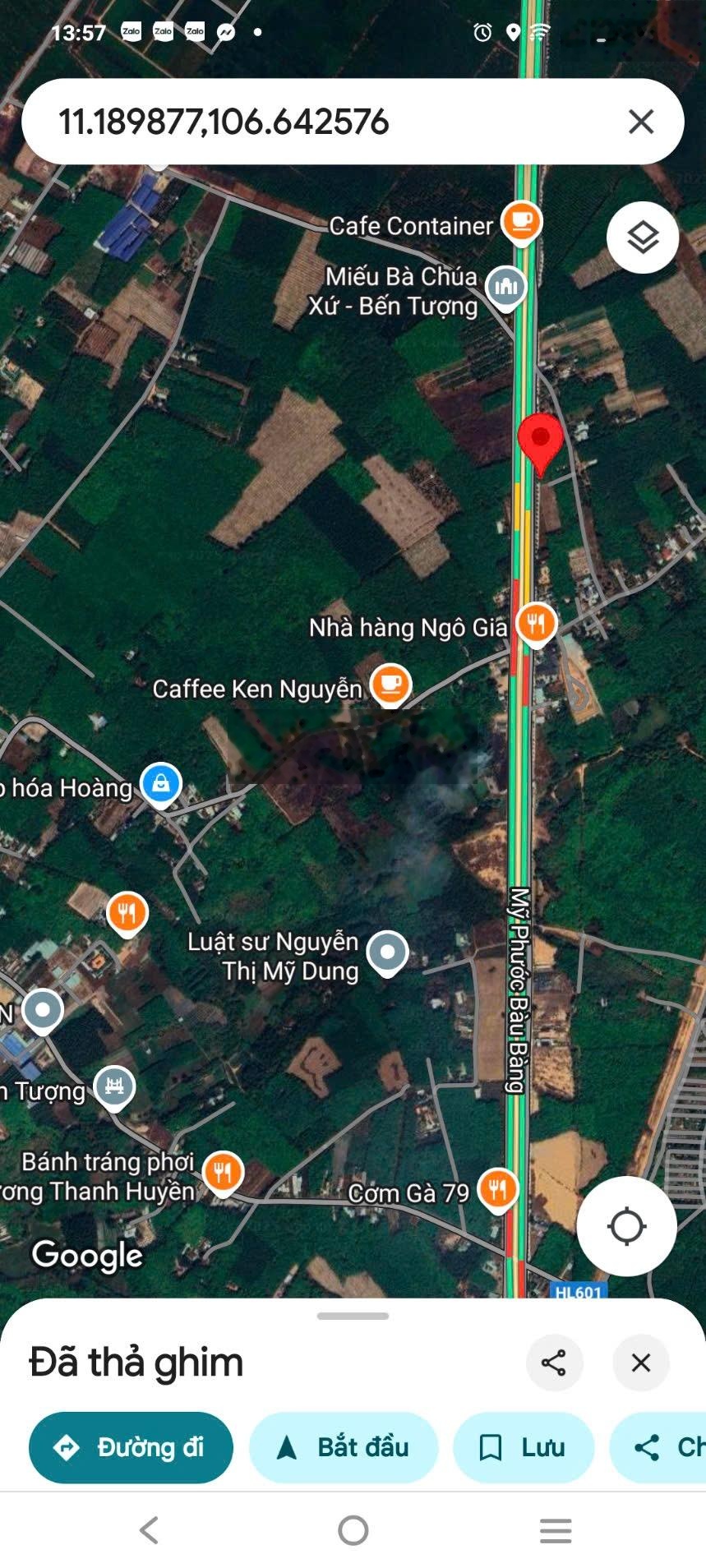706x1568 pixels.
Task: Select the Cafe Container marker
Action: (x=521, y=221)
